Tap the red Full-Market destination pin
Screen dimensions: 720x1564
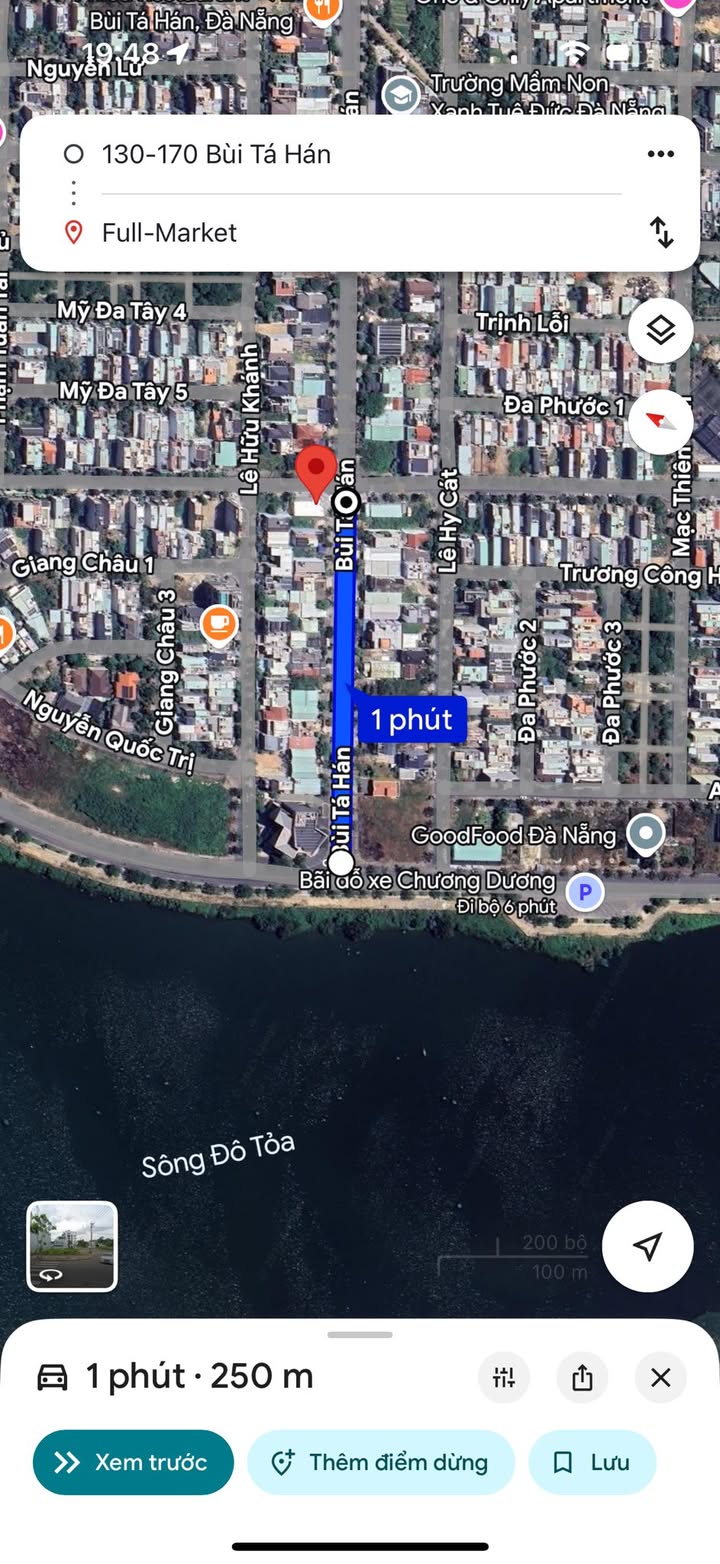tap(317, 472)
